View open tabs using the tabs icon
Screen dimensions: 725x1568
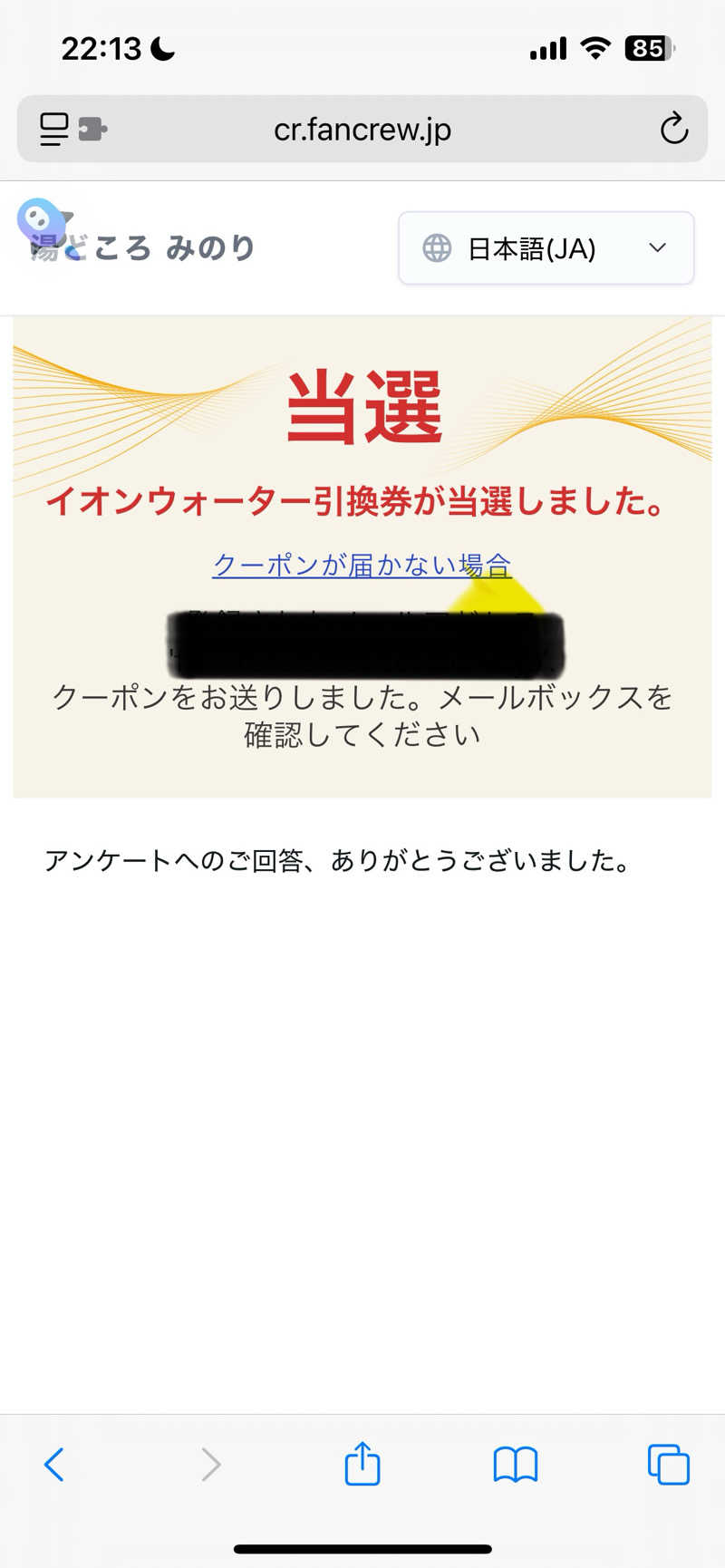point(669,1463)
